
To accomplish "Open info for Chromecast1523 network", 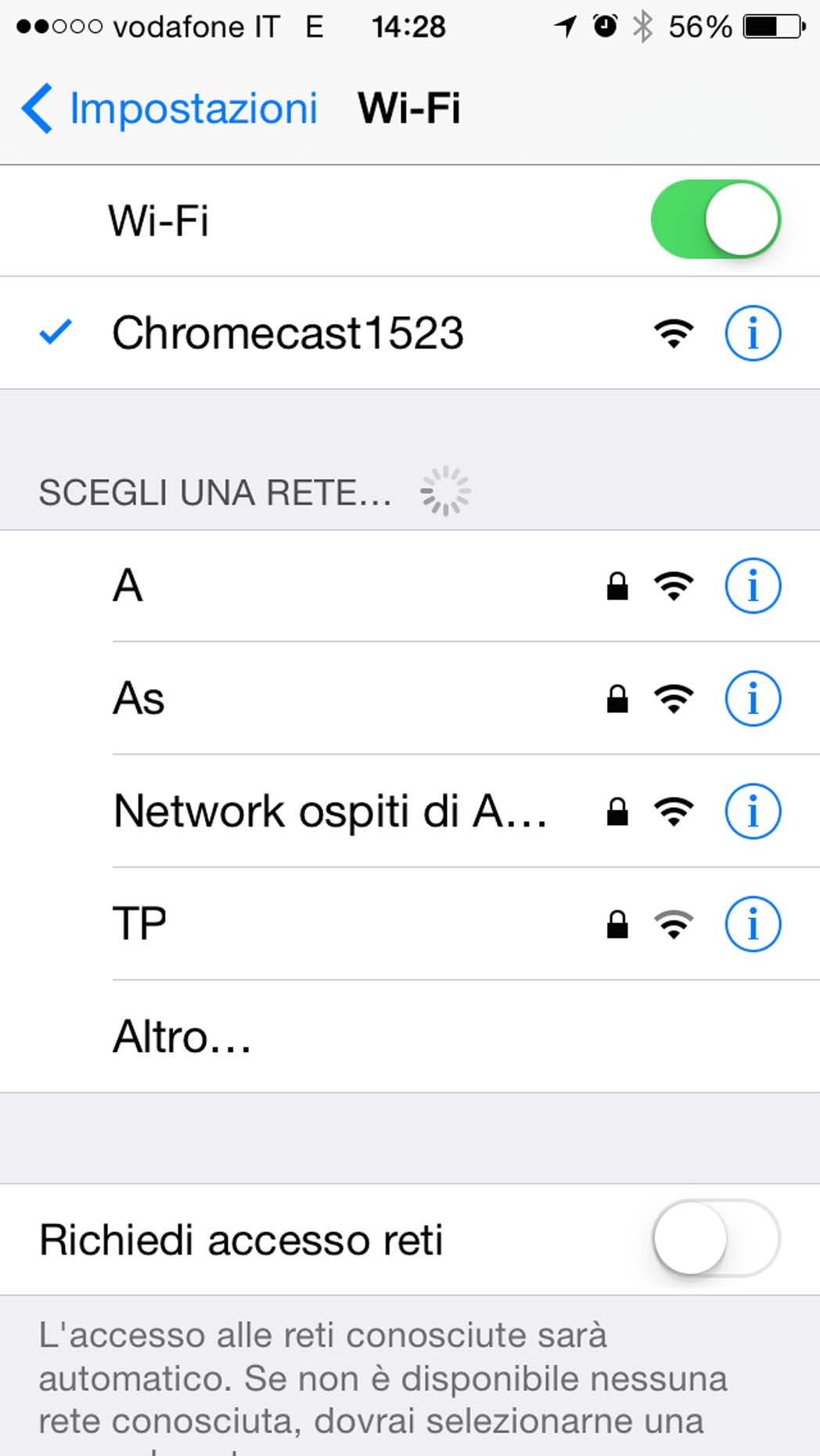I will [752, 333].
